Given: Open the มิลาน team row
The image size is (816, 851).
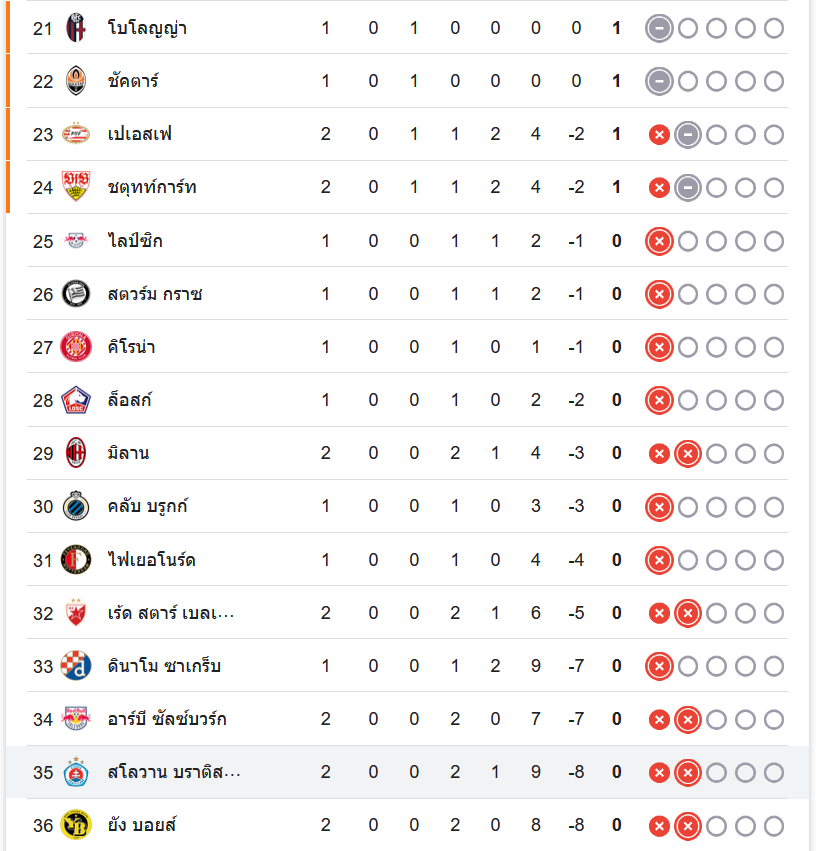Looking at the screenshot, I should (x=128, y=453).
